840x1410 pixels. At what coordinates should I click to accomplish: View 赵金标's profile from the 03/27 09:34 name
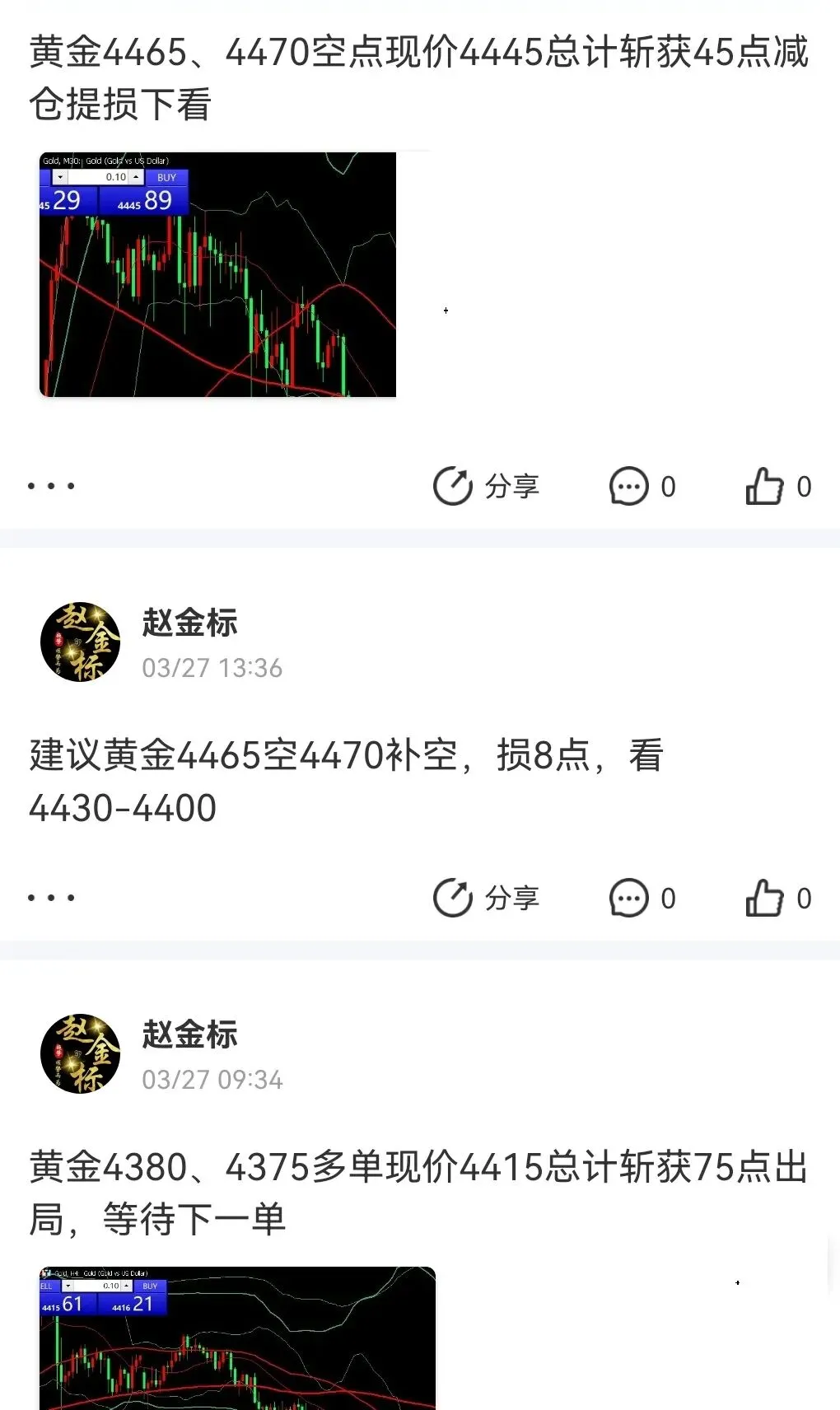click(x=190, y=1034)
